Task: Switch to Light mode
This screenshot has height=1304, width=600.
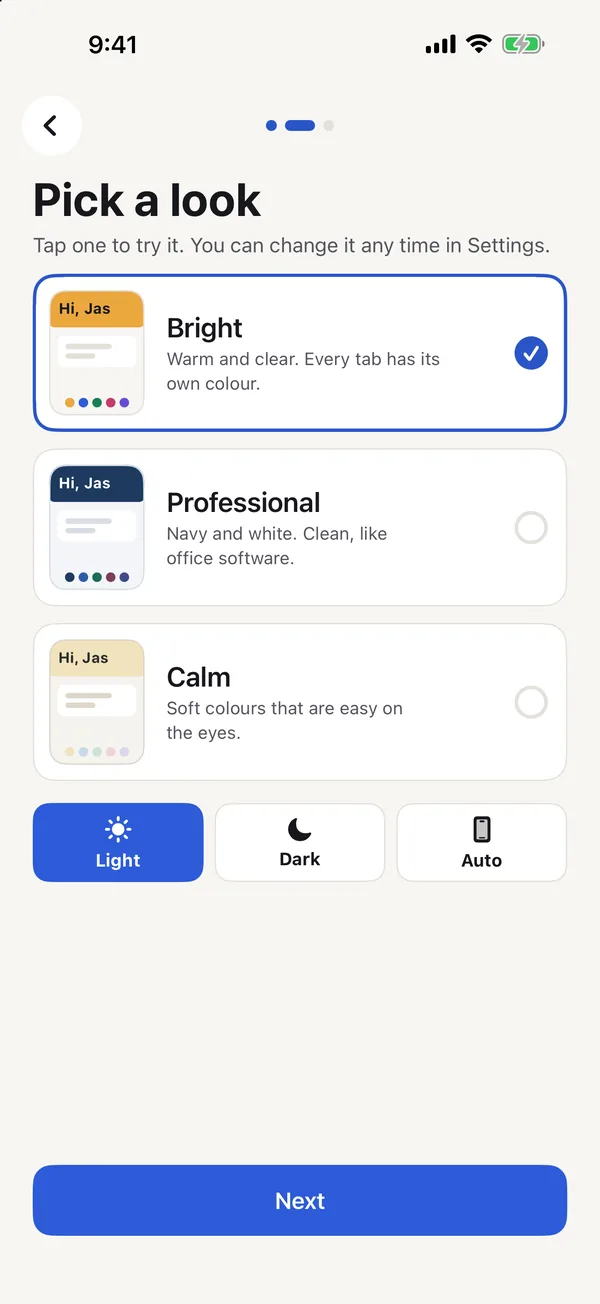Action: [118, 843]
